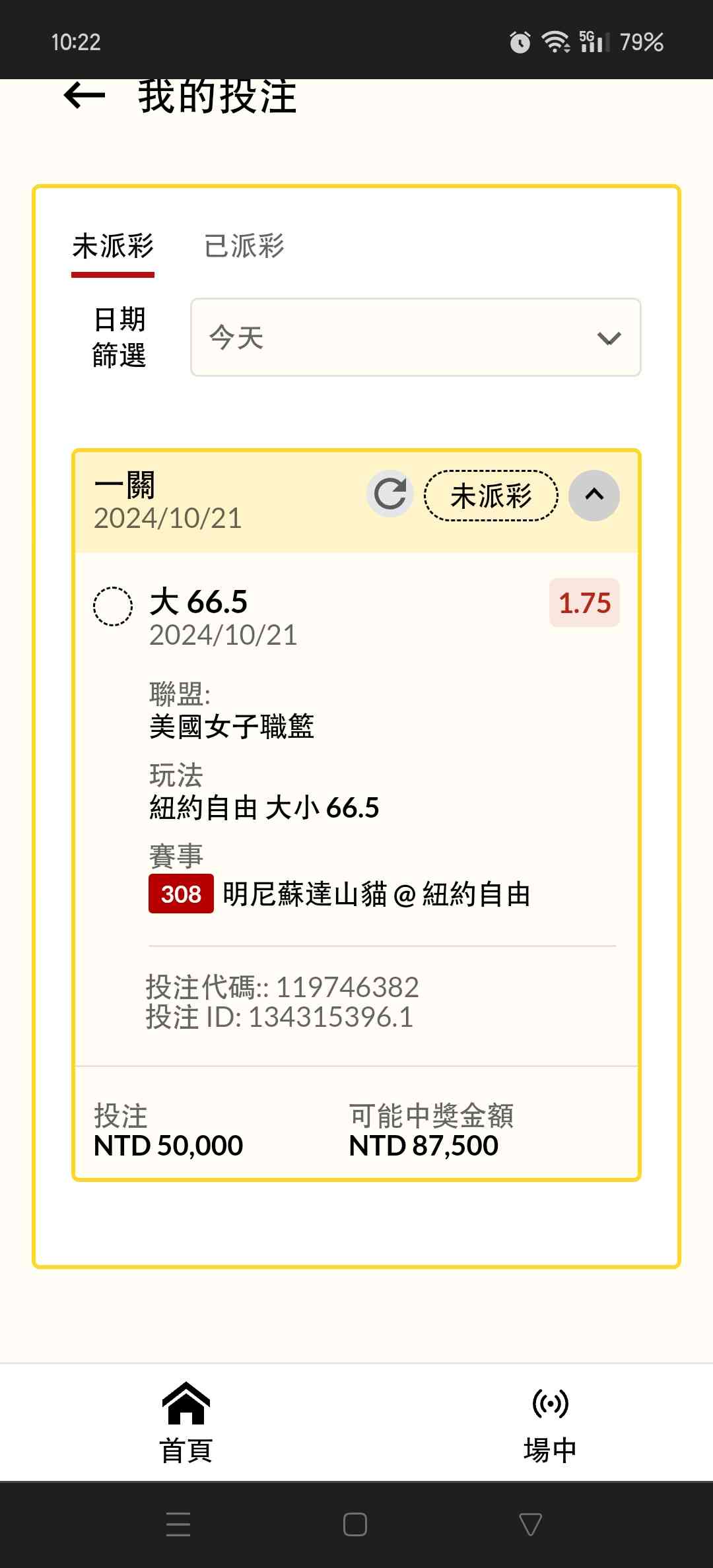
Task: Tap the system home button
Action: [x=355, y=1524]
